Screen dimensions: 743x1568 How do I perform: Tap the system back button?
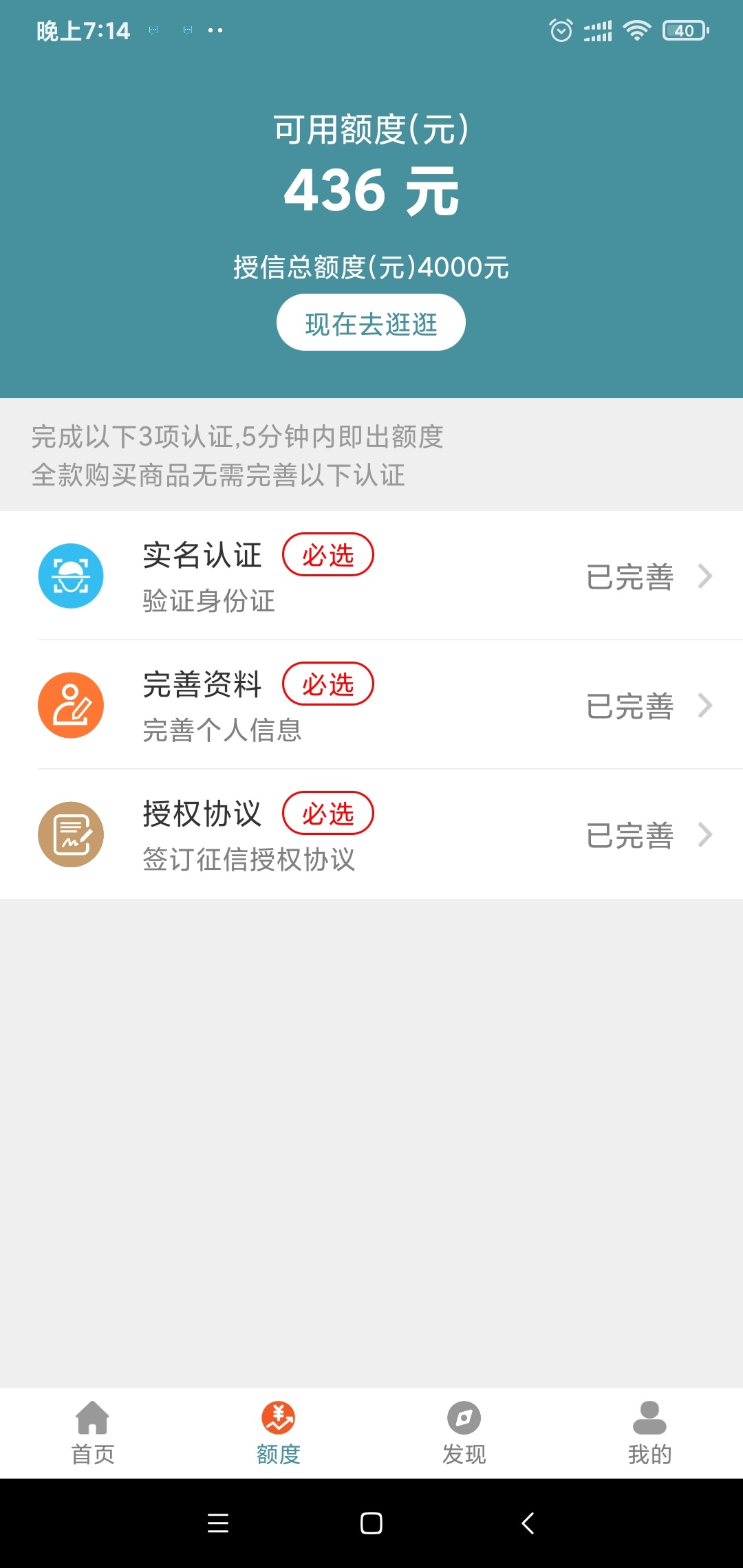coord(528,1523)
